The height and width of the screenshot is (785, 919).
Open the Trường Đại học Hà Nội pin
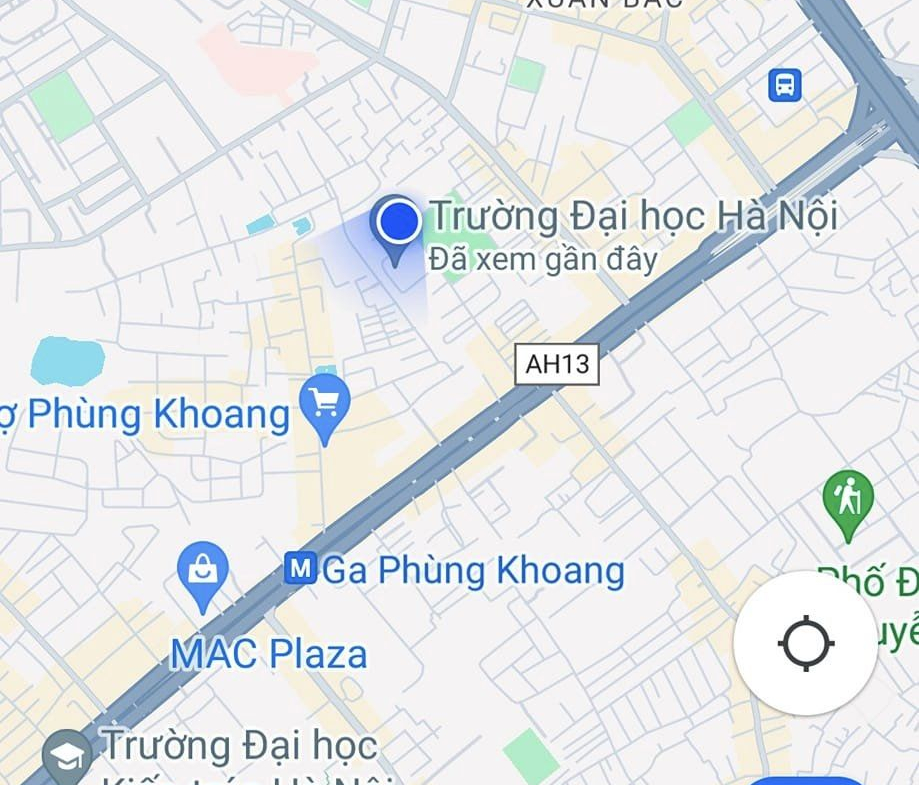[398, 223]
